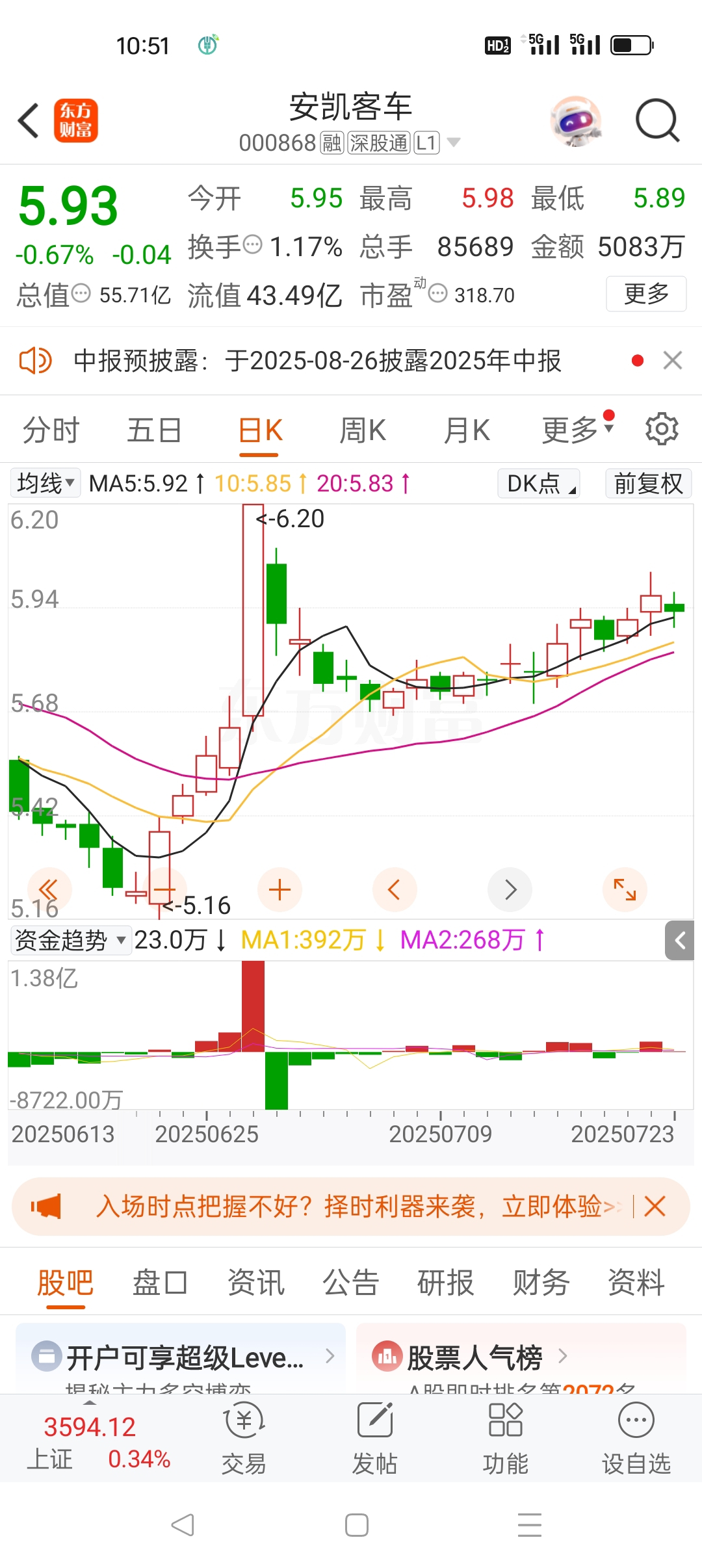Expand chart to fullscreen
This screenshot has height=1568, width=702.
point(625,889)
